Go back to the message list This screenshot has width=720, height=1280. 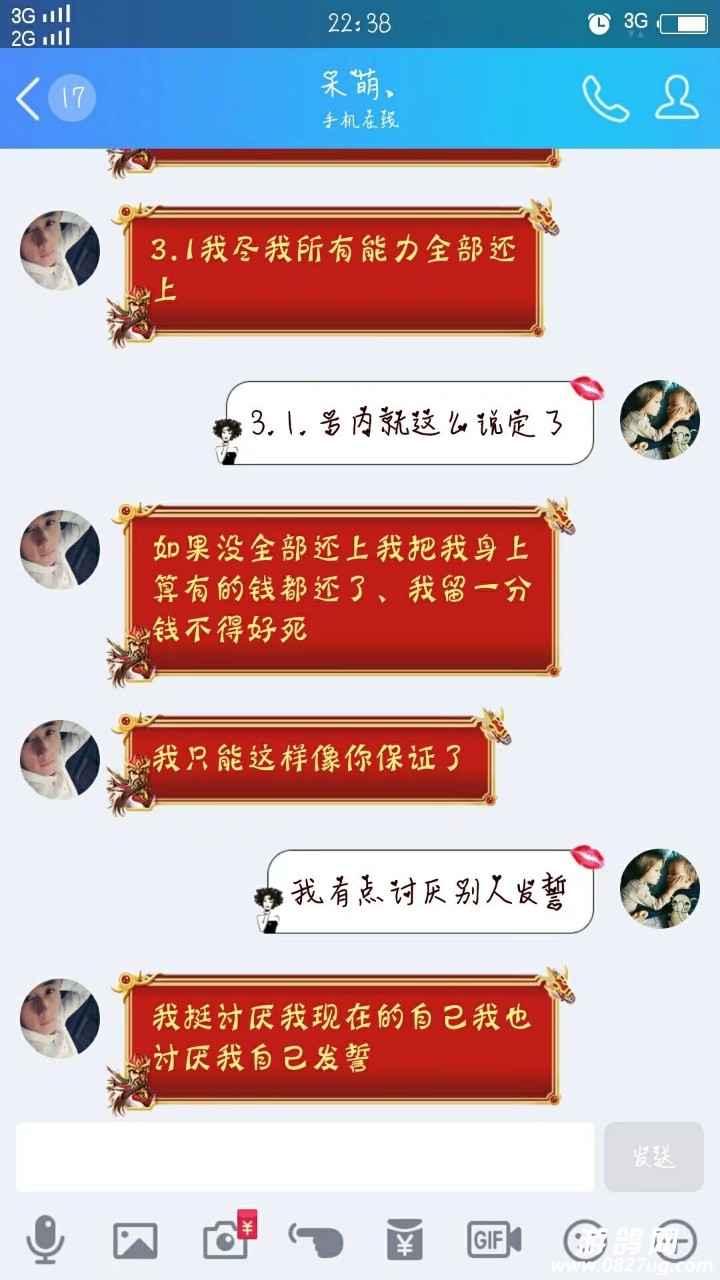pyautogui.click(x=30, y=99)
